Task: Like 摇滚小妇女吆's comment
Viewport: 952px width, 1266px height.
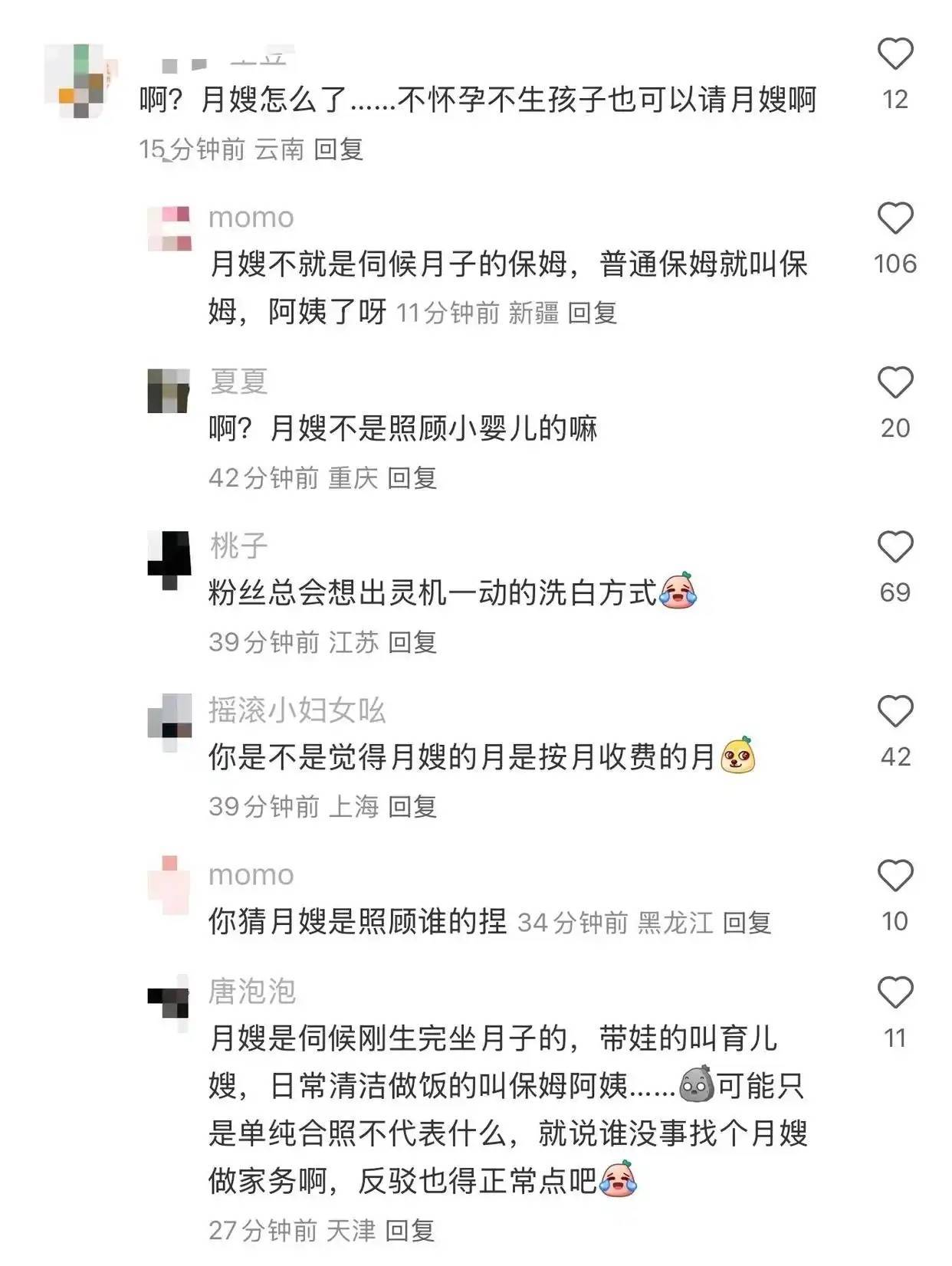Action: click(895, 712)
